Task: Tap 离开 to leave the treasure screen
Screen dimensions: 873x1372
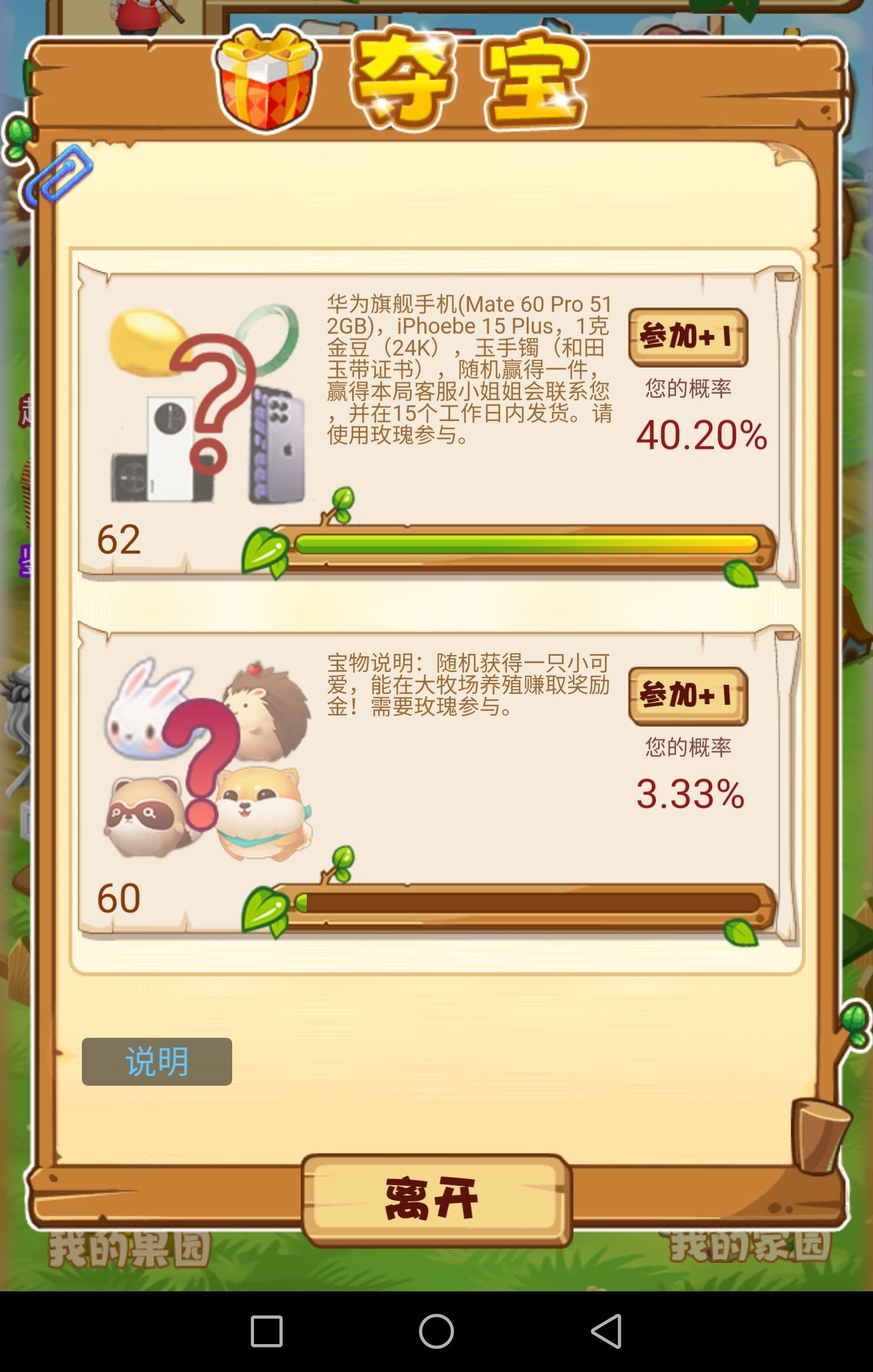Action: (436, 1199)
